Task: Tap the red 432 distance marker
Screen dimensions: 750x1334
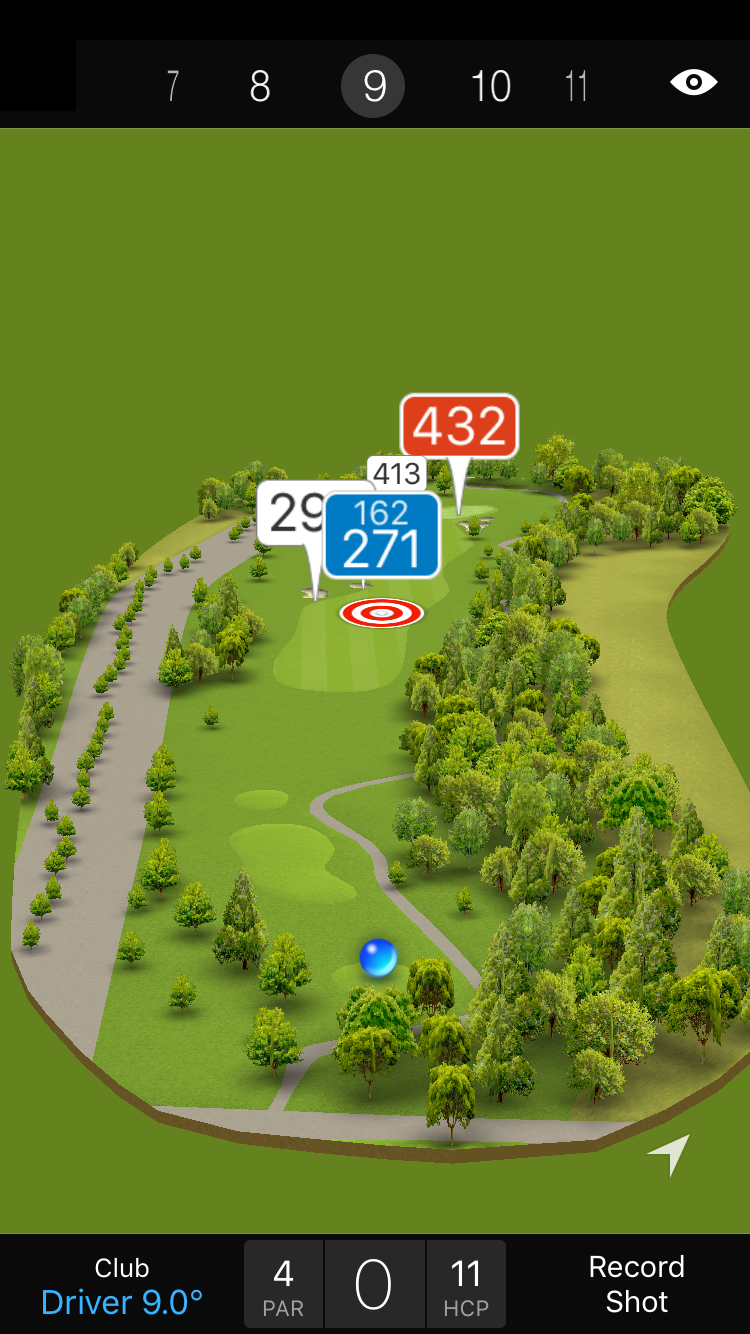Action: [x=459, y=426]
